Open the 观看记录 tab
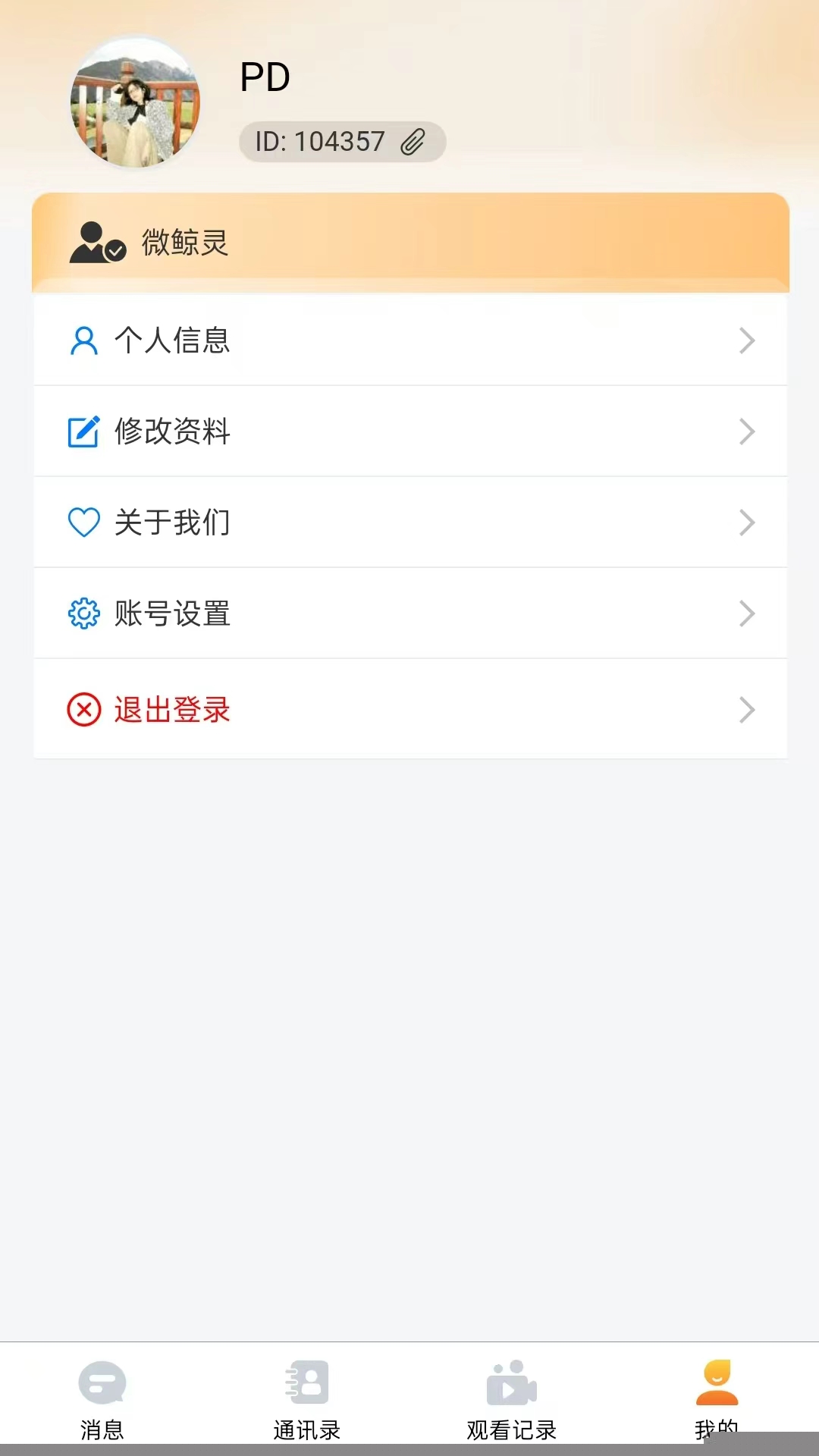 coord(512,1399)
